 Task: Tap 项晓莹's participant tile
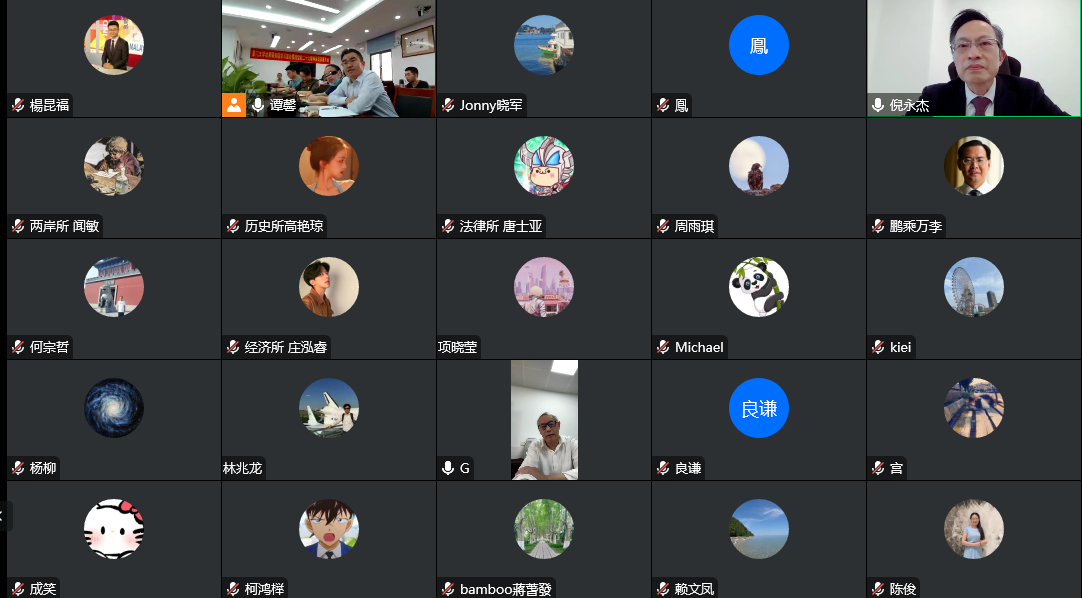tap(543, 298)
